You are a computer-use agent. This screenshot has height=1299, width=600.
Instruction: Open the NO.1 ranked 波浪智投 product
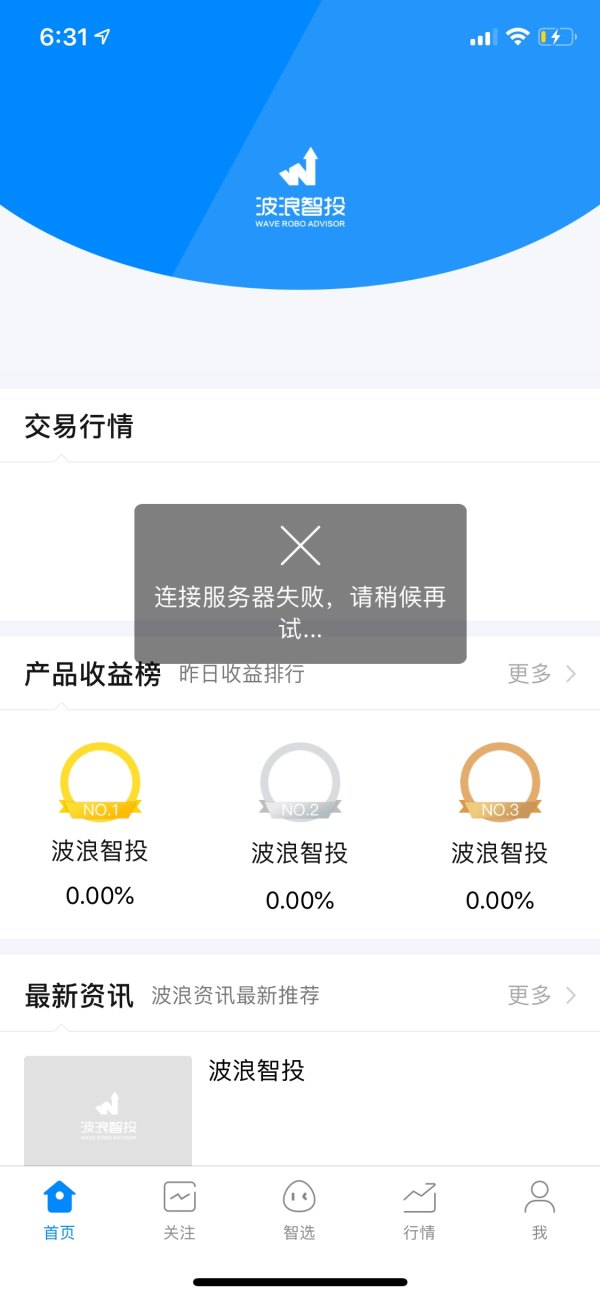(100, 825)
